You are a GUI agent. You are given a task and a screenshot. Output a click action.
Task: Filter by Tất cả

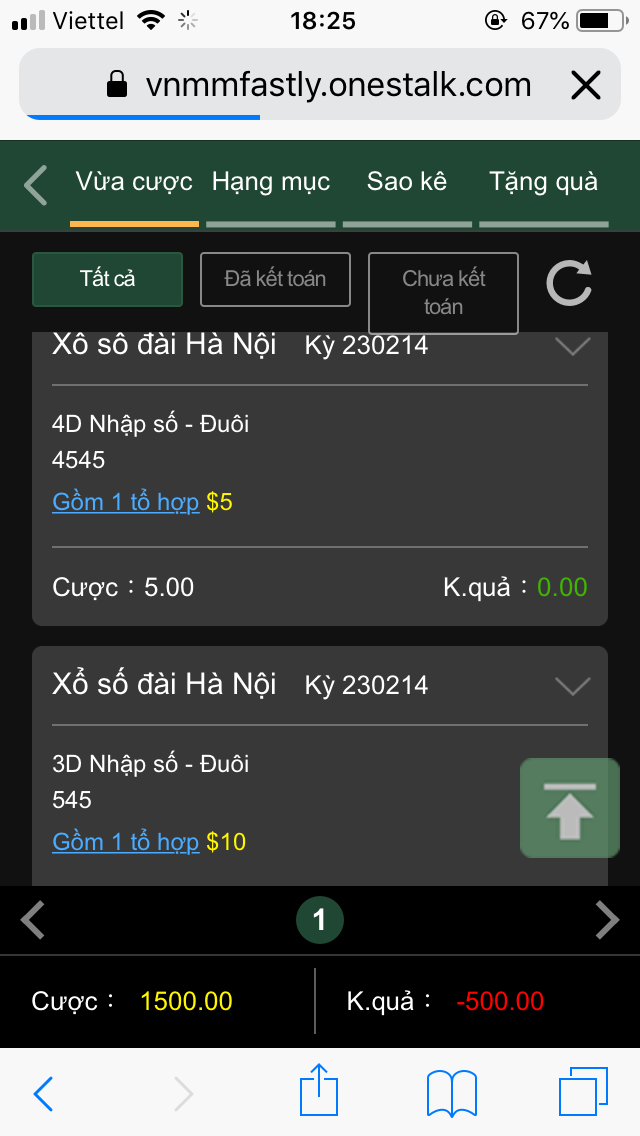(107, 279)
